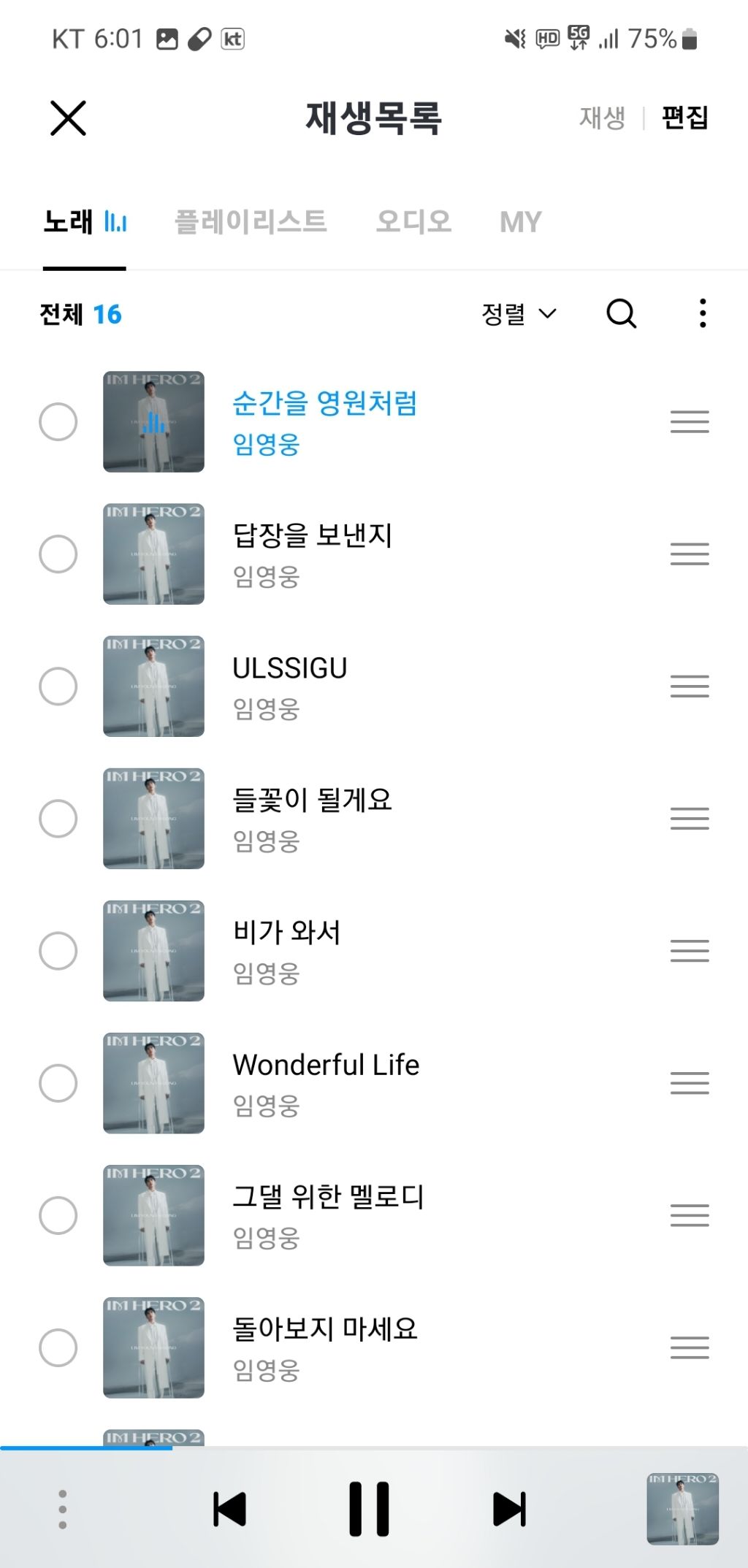Switch to the 오디오 tab
The height and width of the screenshot is (1568, 748).
point(413,221)
